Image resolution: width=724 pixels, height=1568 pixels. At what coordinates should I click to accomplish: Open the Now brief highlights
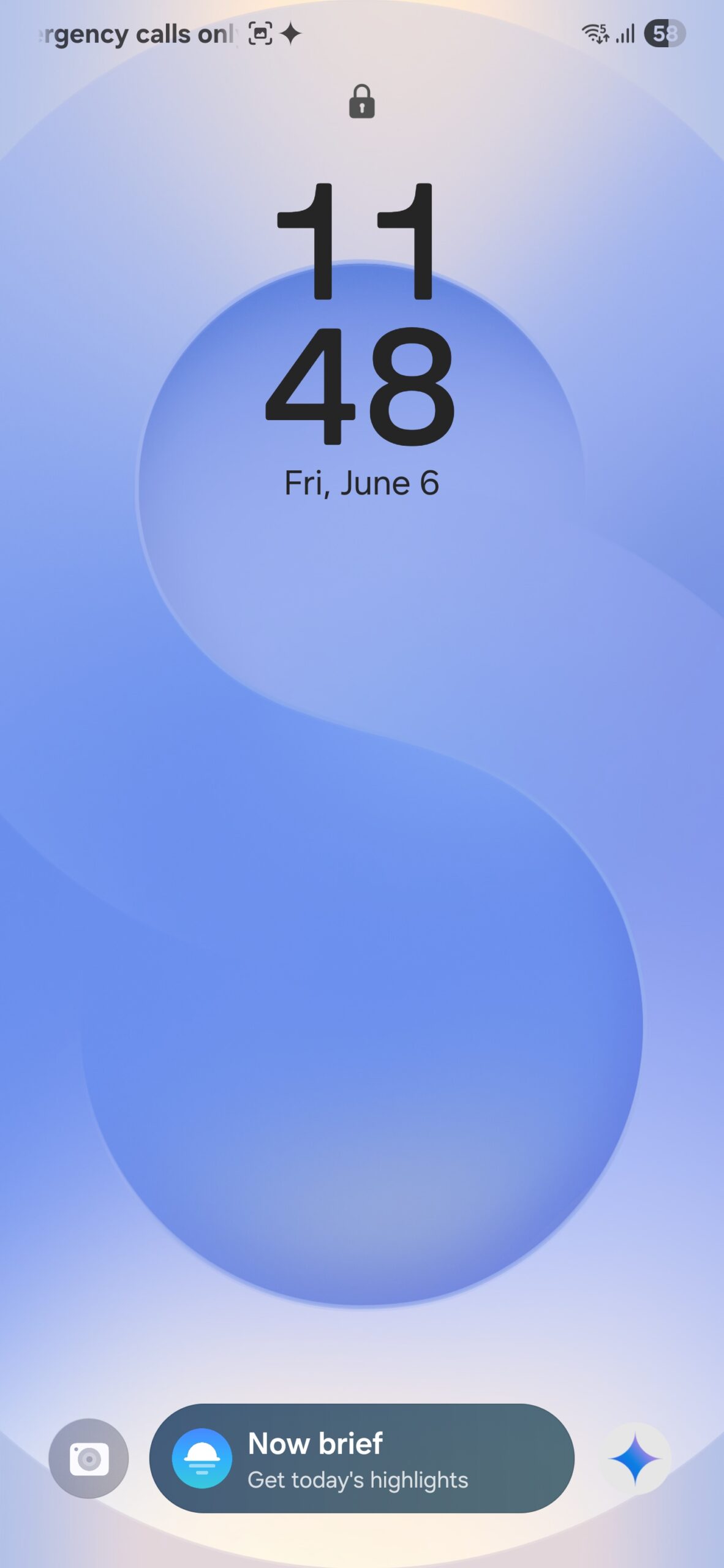click(361, 1458)
